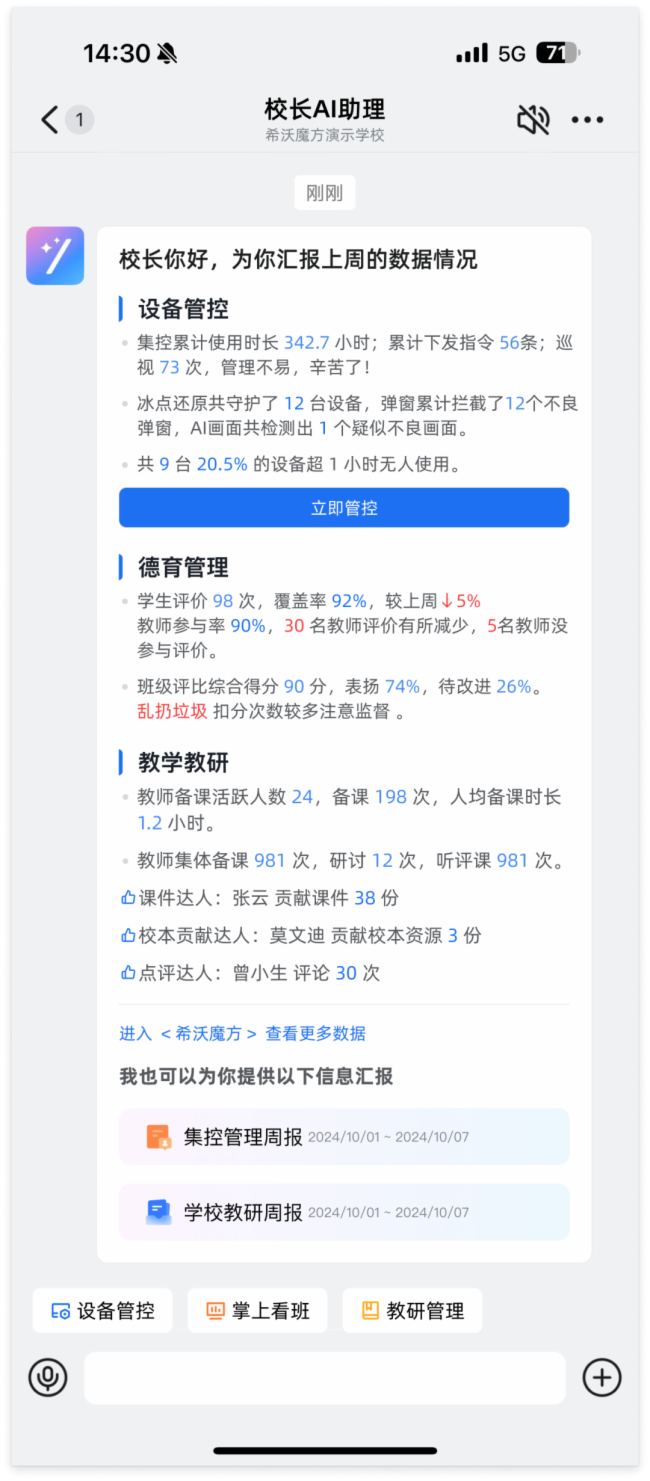Go back using the top-left arrow
This screenshot has height=1481, width=650.
pos(49,120)
